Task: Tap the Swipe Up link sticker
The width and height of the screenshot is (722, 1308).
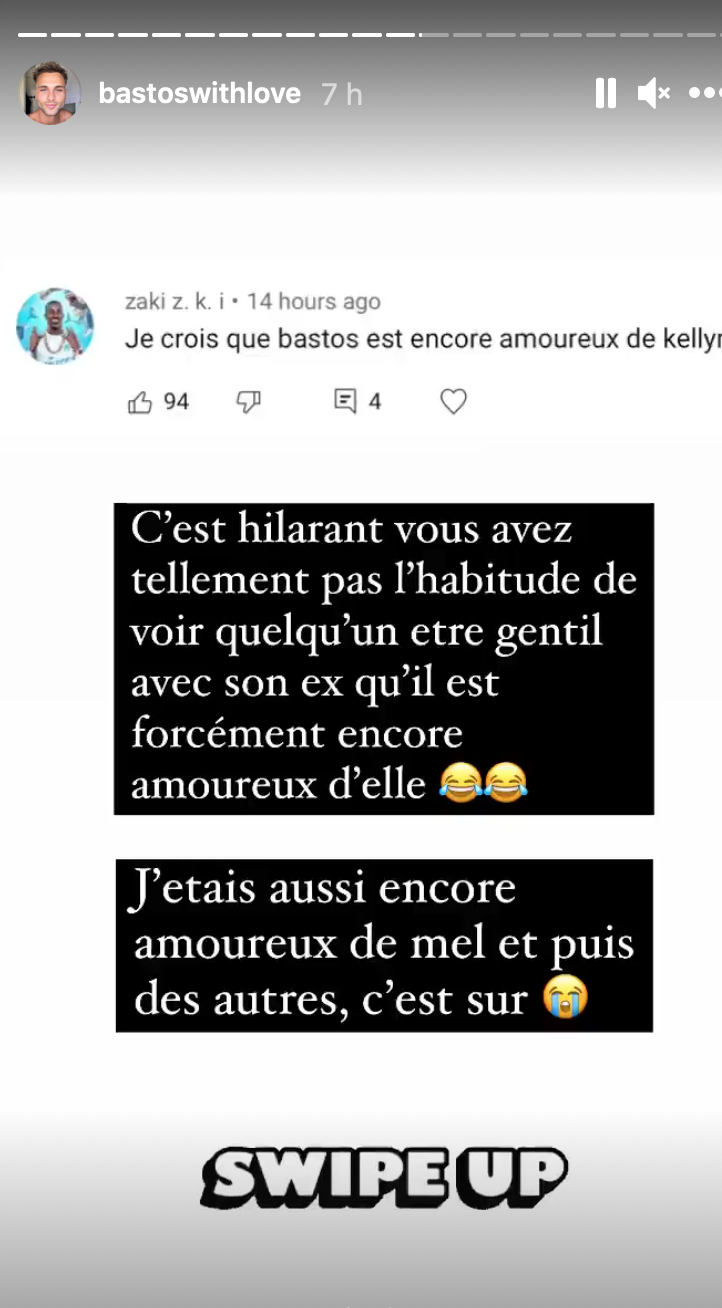Action: point(385,1177)
